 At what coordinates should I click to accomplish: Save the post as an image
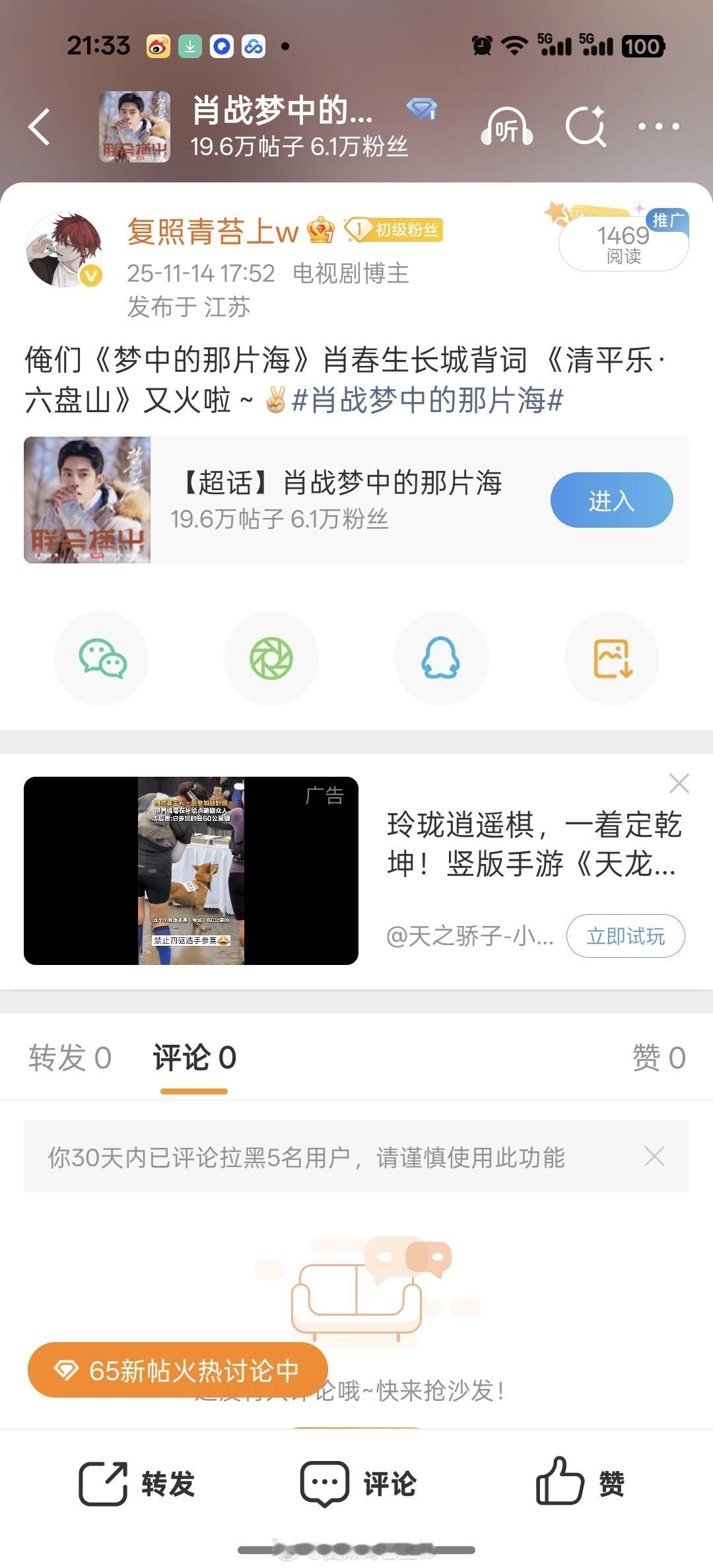(612, 659)
